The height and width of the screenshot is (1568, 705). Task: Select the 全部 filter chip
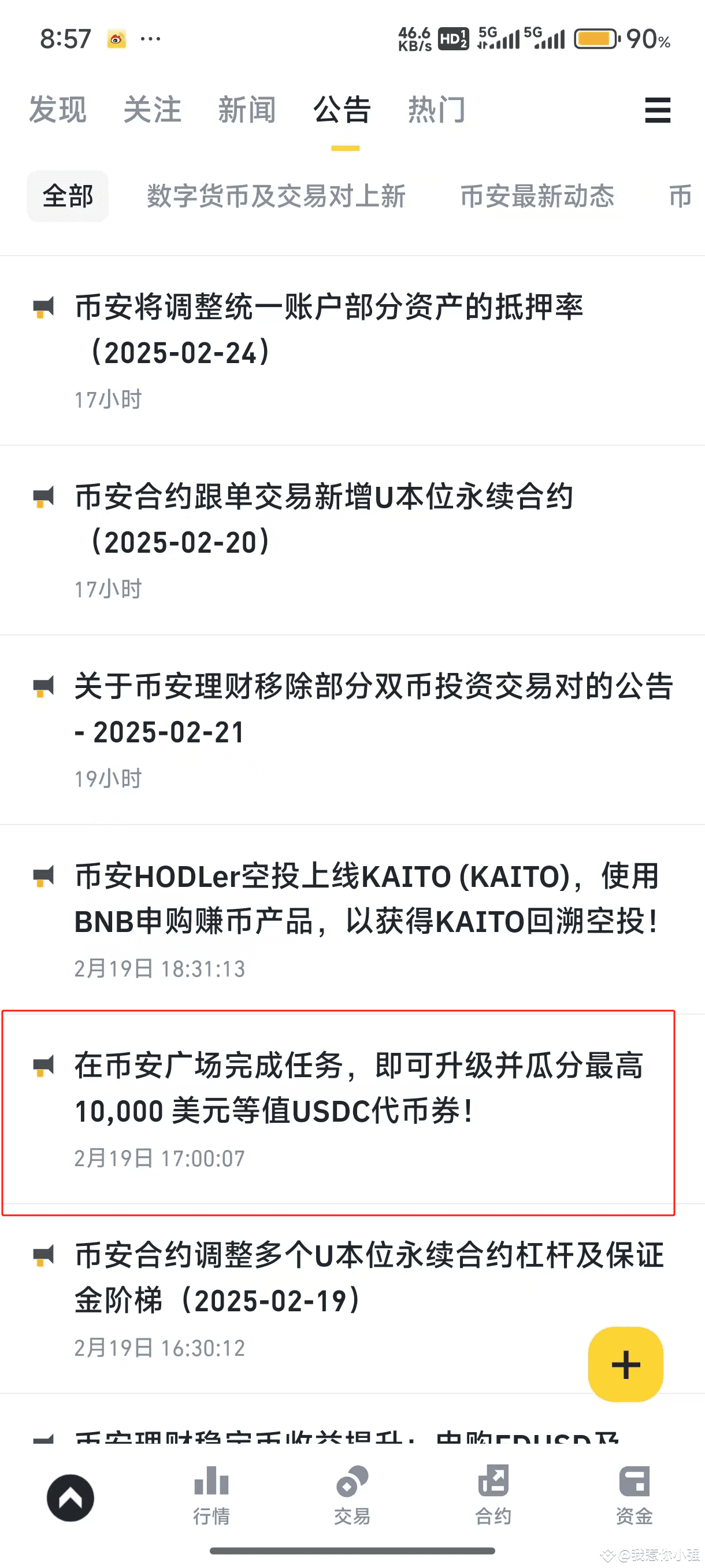click(x=68, y=196)
